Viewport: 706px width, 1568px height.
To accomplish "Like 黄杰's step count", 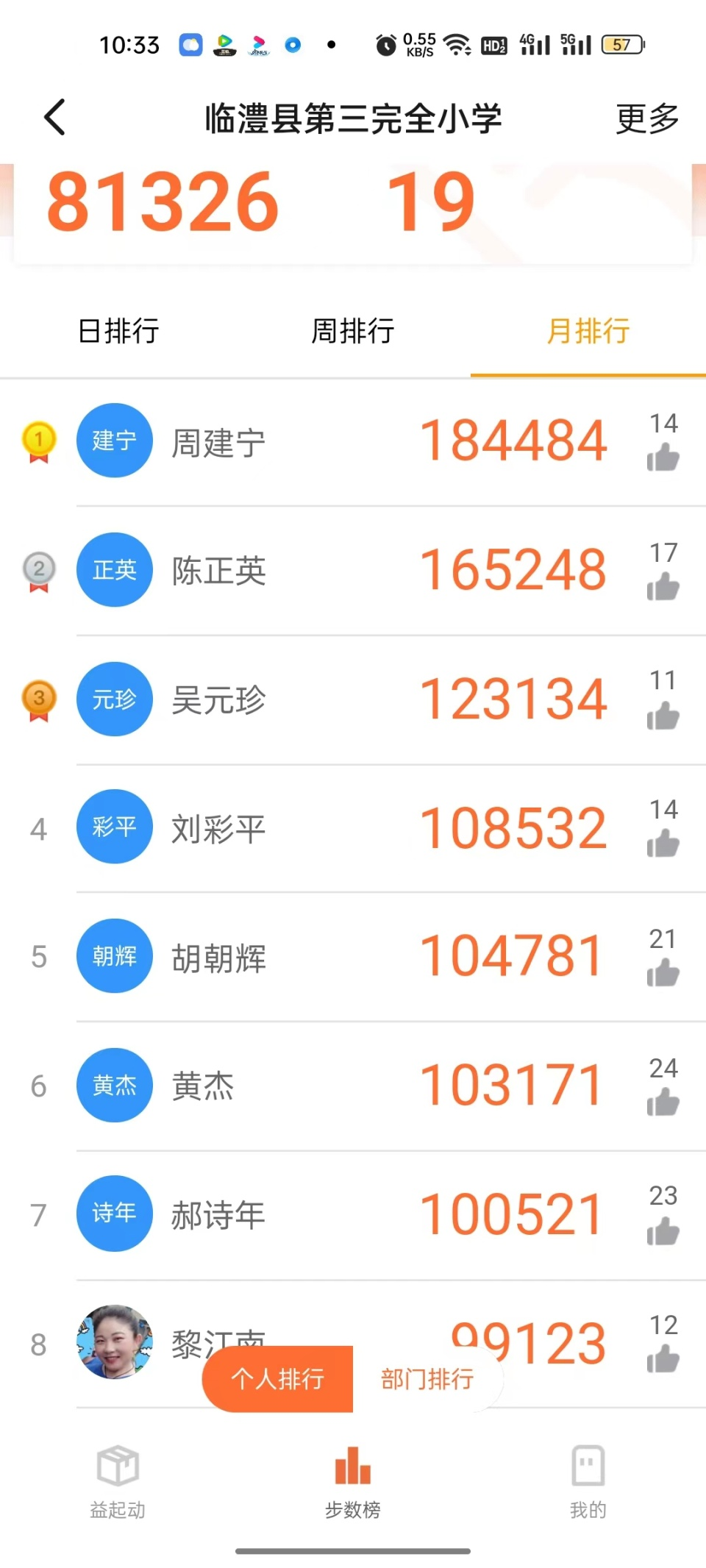I will [663, 1102].
